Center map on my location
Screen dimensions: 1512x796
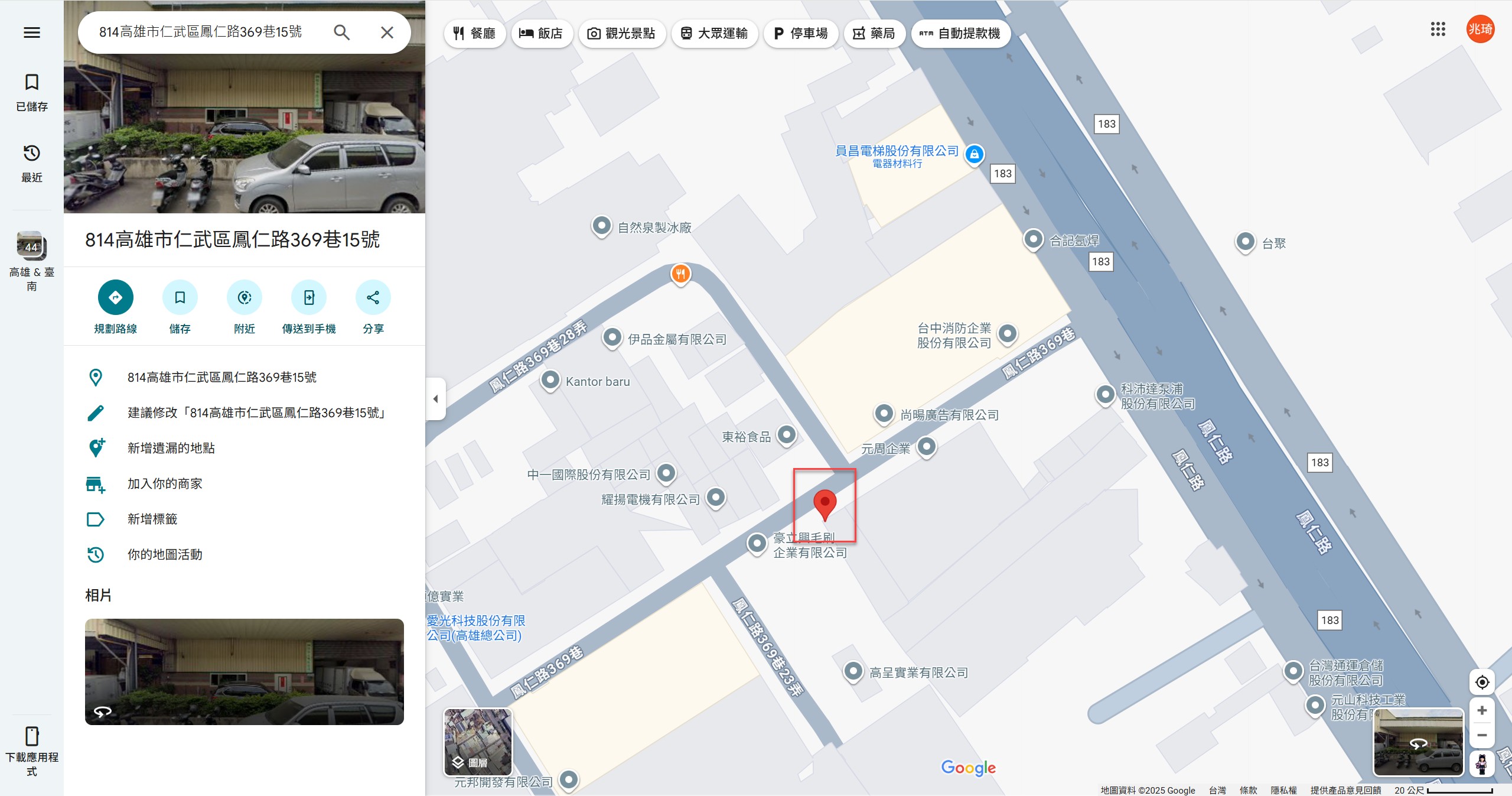tap(1482, 683)
